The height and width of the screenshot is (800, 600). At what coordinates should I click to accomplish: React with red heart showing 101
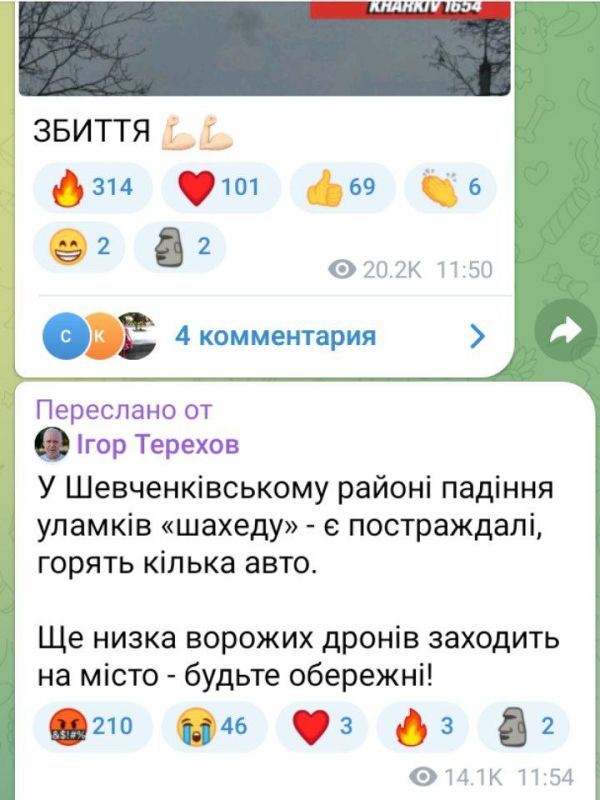221,187
